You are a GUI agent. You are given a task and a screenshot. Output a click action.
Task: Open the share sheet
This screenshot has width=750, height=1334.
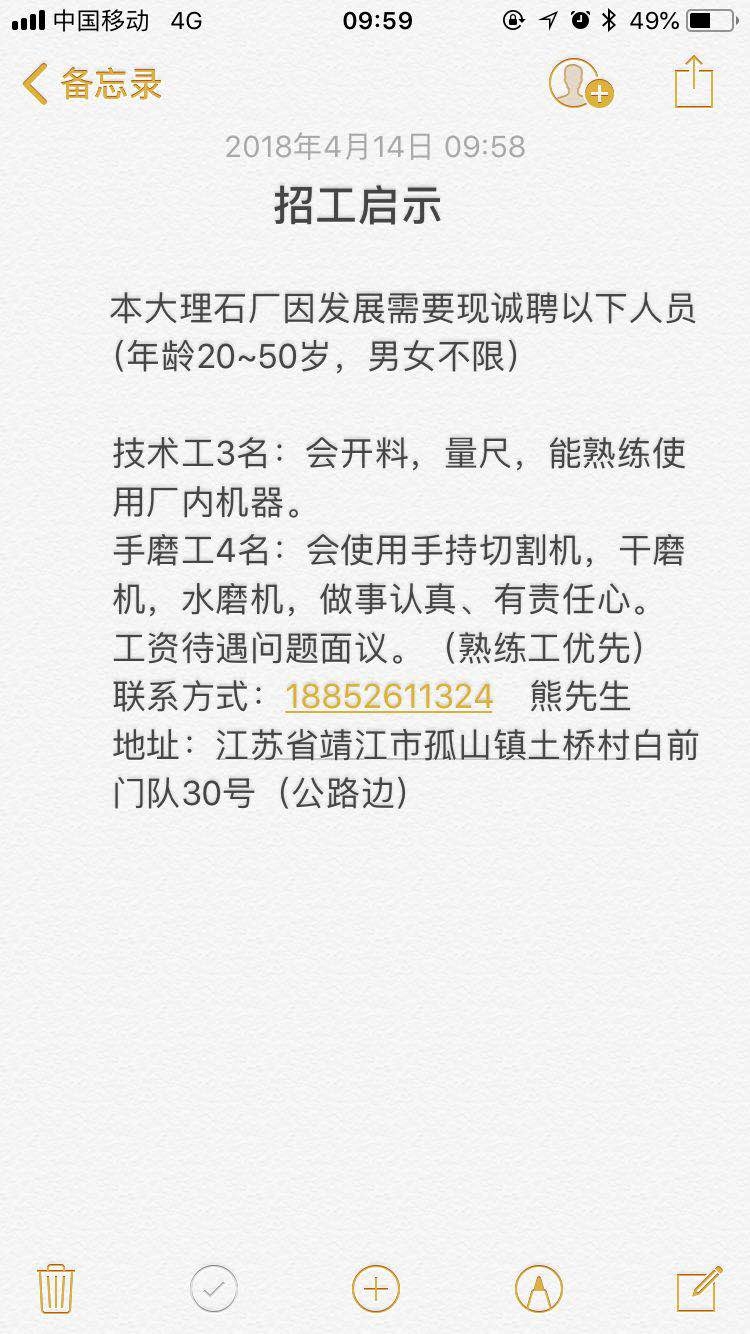[693, 82]
